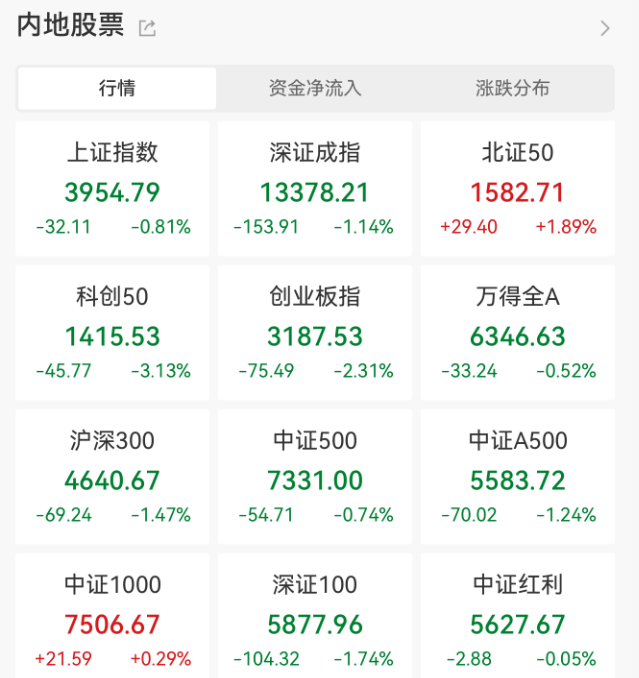Viewport: 639px width, 678px height.
Task: Open the 中证500 index card
Action: (315, 477)
